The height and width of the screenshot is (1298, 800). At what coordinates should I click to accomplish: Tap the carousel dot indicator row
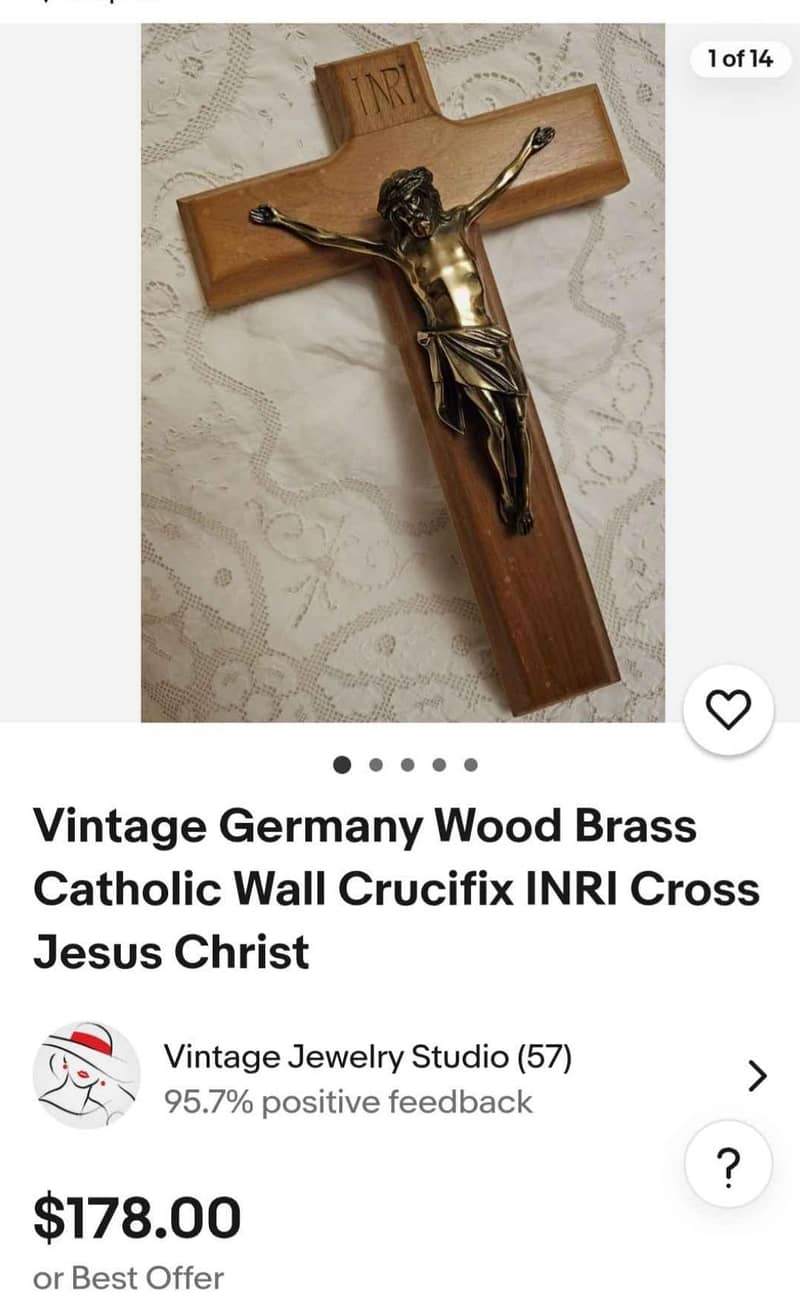click(x=406, y=765)
